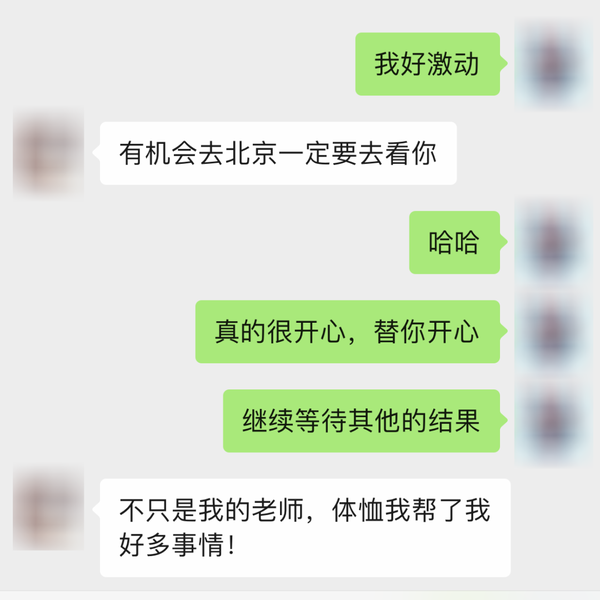Select the avatar beside 真的很开心，替你开心
Image resolution: width=600 pixels, height=600 pixels.
coord(551,331)
